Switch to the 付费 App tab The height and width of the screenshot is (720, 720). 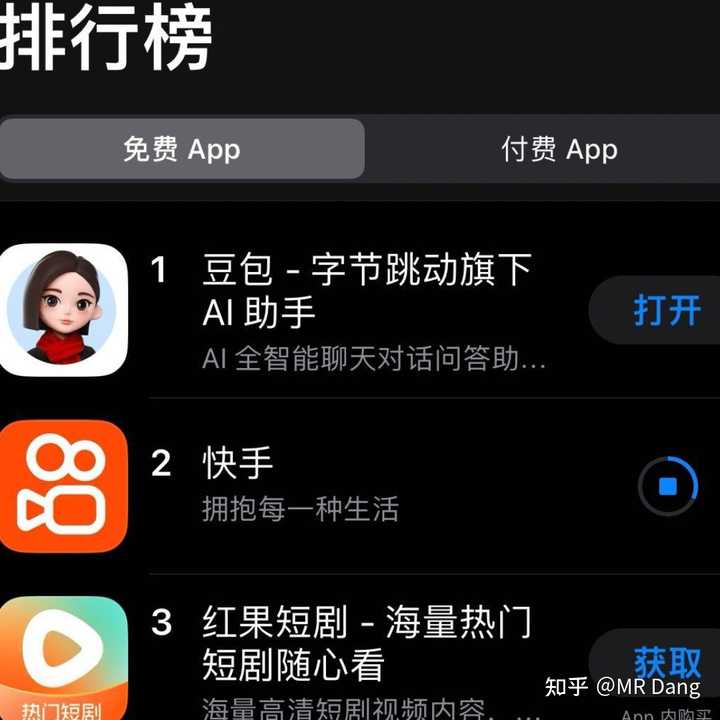click(x=559, y=150)
